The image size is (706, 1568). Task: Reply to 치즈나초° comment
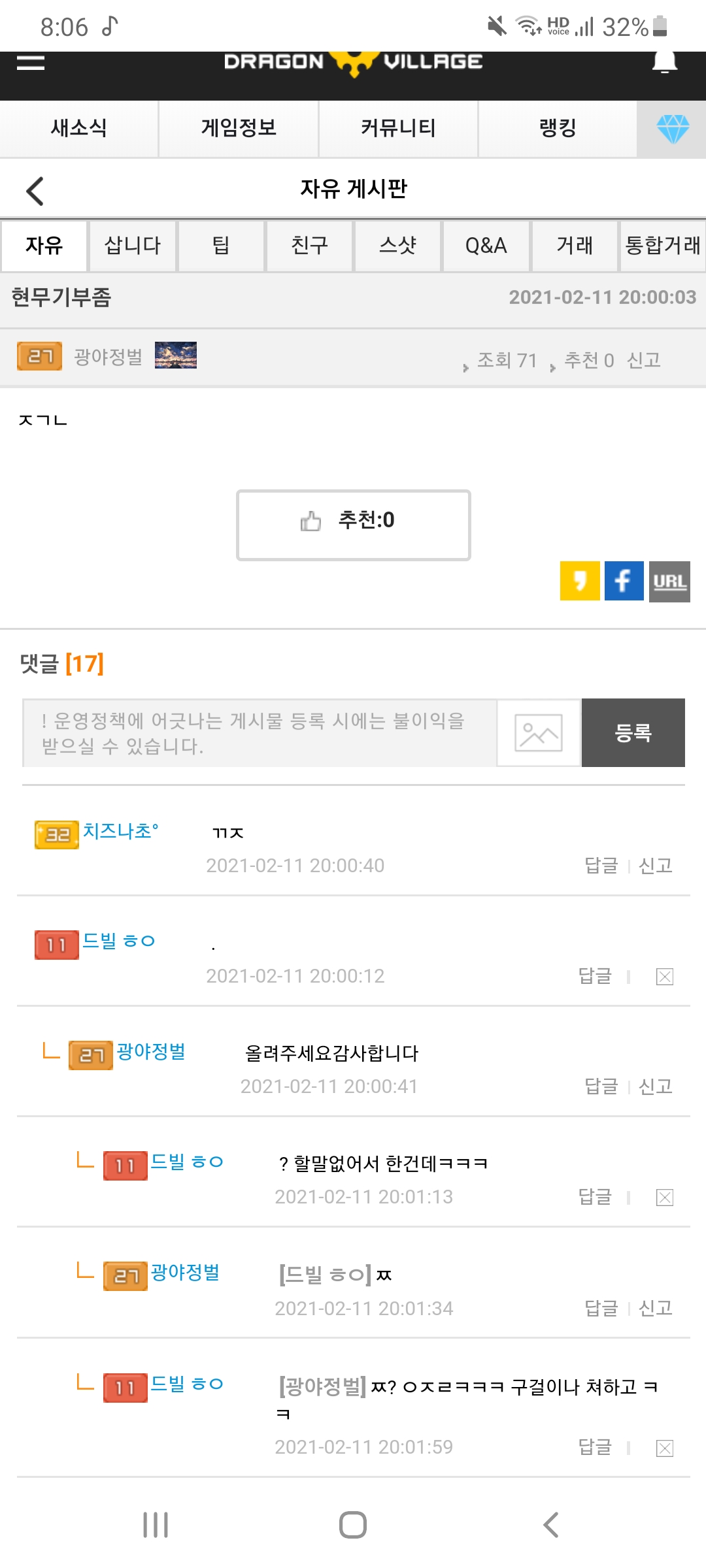pyautogui.click(x=601, y=866)
